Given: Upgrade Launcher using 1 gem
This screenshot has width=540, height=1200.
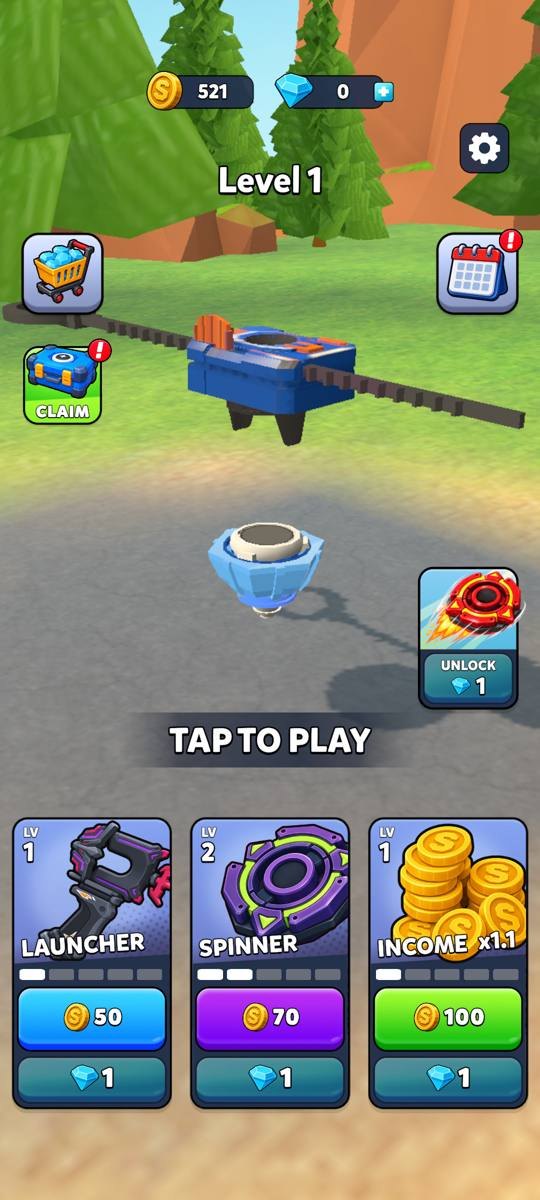Looking at the screenshot, I should [x=92, y=1078].
